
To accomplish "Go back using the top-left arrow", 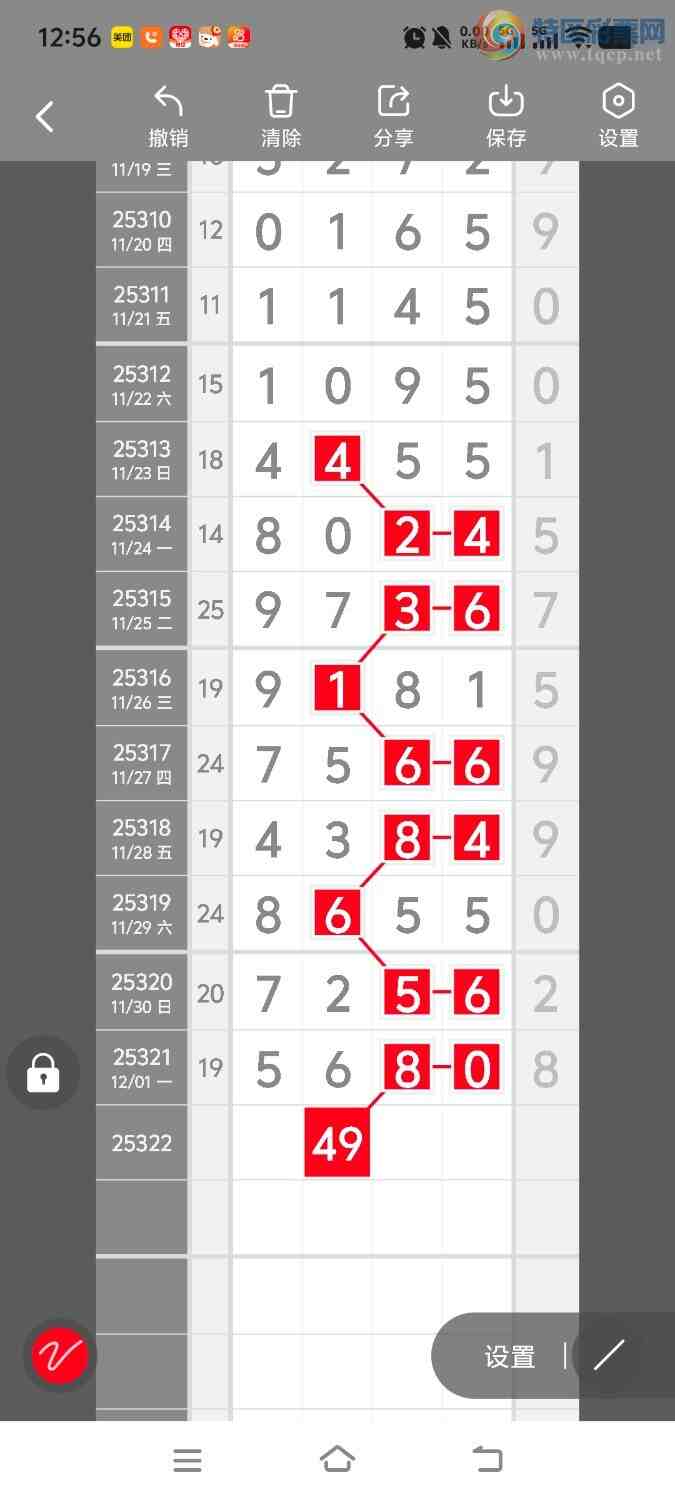I will tap(45, 117).
